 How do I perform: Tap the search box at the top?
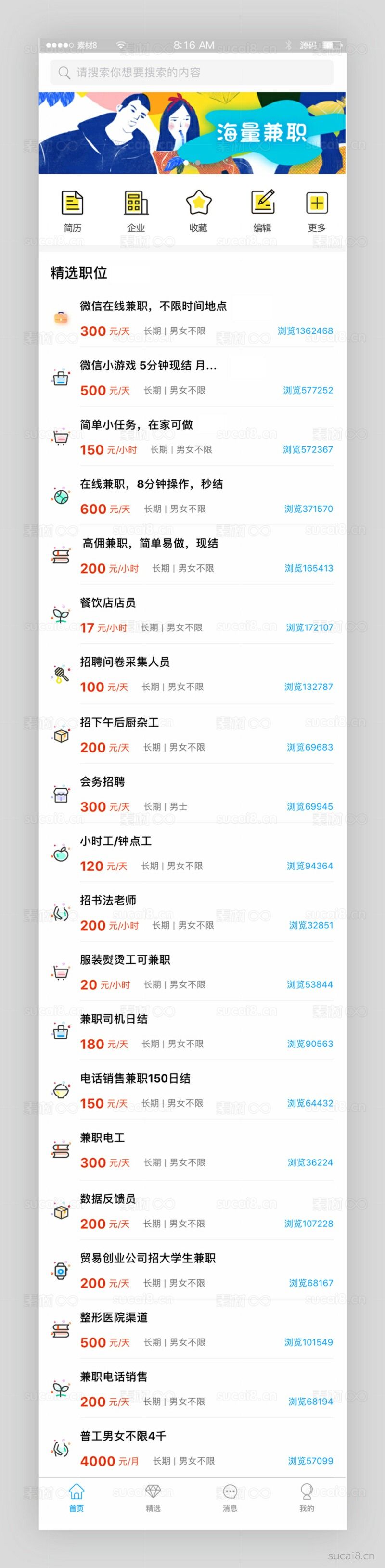click(x=192, y=73)
